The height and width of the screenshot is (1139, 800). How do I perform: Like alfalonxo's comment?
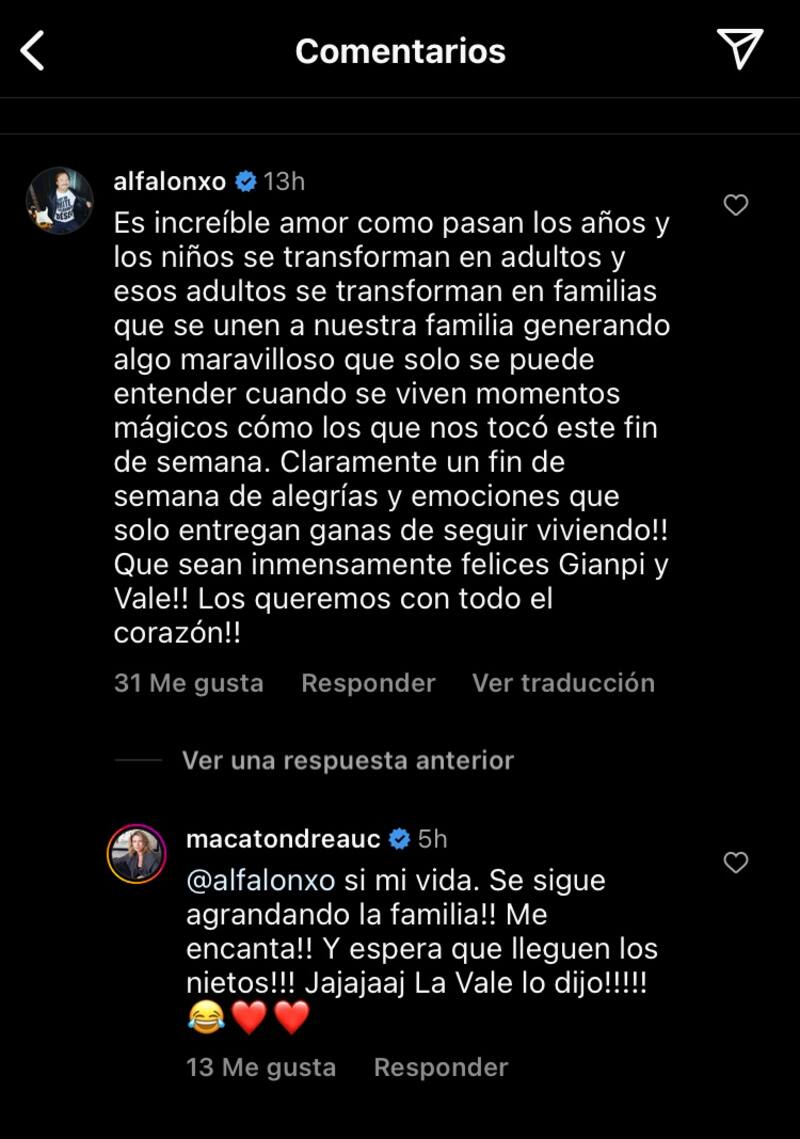tap(736, 206)
